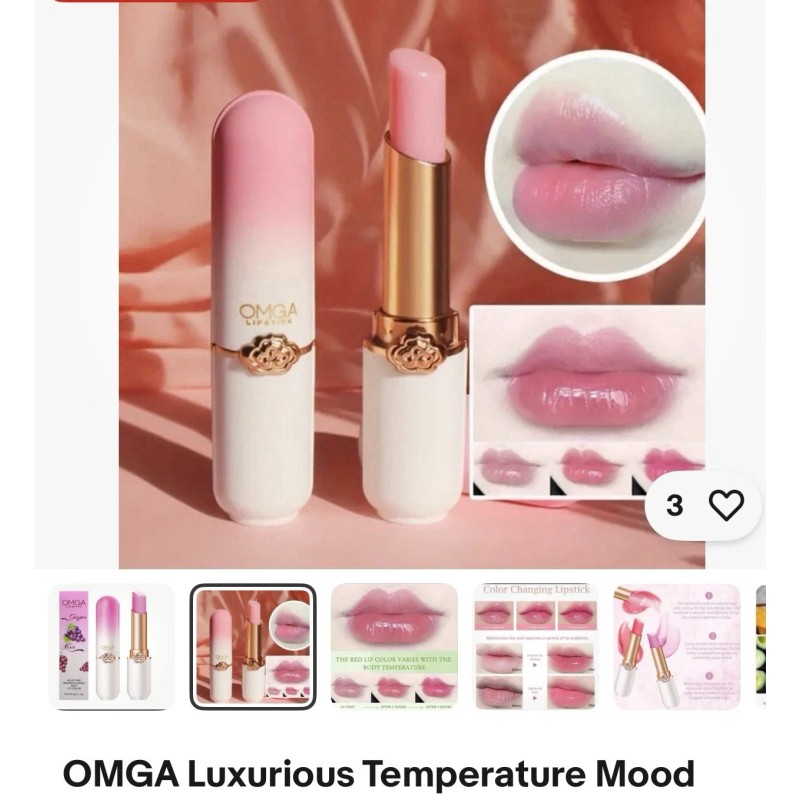This screenshot has height=800, width=800.
Task: Select the boxed lipstick packaging thumbnail
Action: coord(112,647)
